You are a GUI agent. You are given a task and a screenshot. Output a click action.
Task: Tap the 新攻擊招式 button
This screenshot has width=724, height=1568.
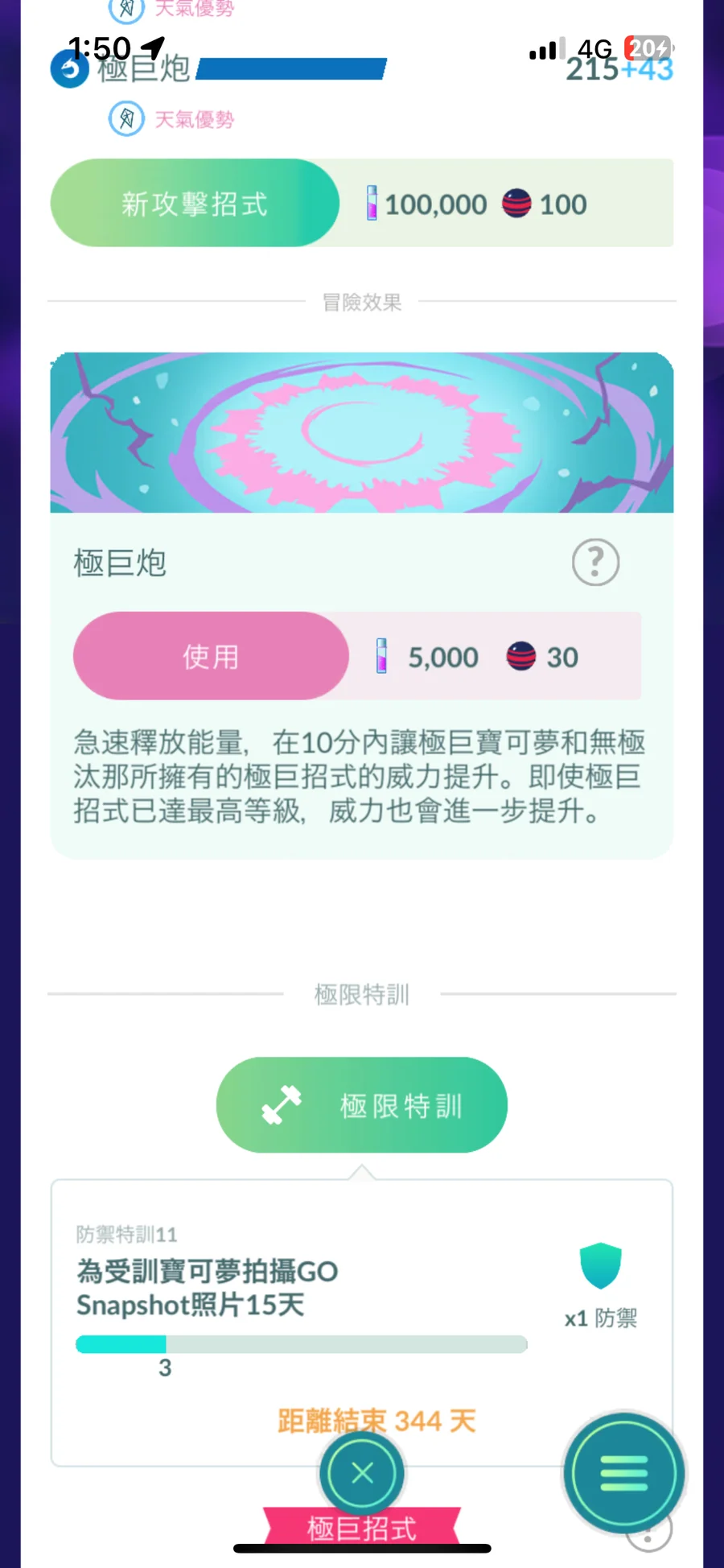[195, 204]
